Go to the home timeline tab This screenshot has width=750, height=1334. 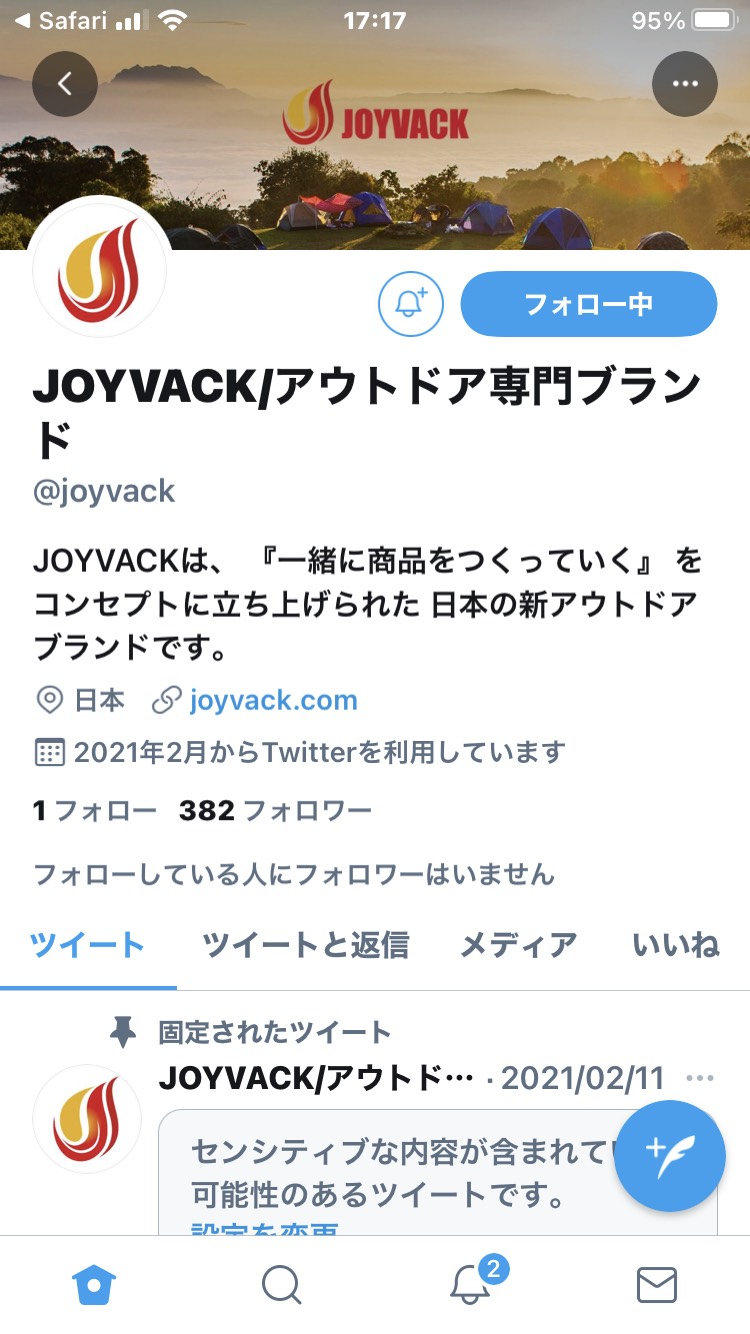pyautogui.click(x=94, y=1285)
